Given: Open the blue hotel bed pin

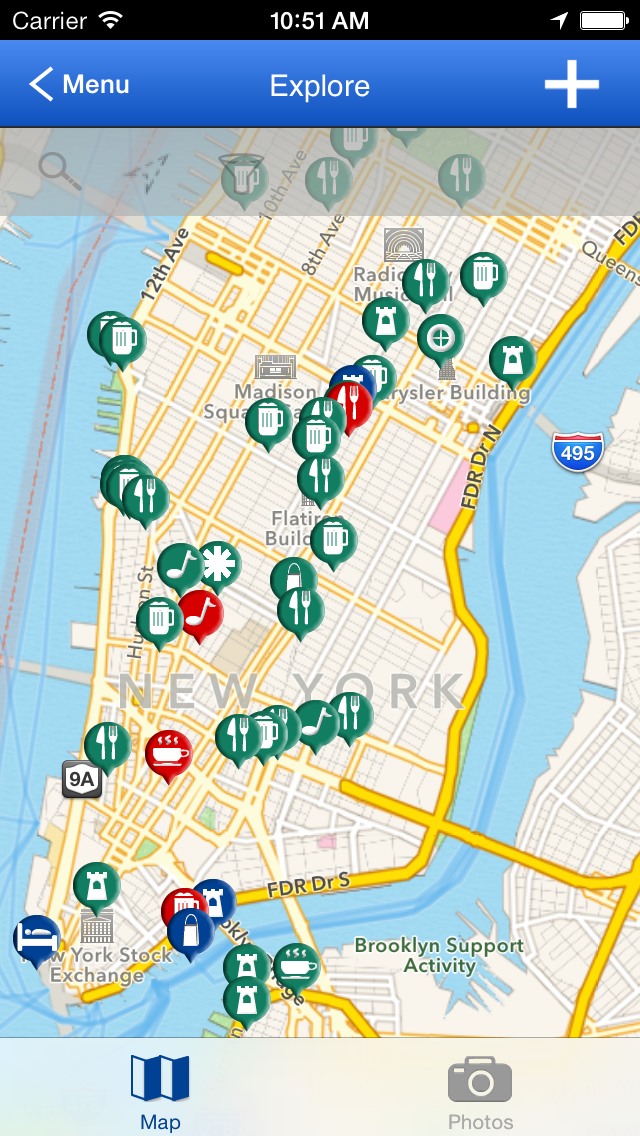Looking at the screenshot, I should [36, 938].
